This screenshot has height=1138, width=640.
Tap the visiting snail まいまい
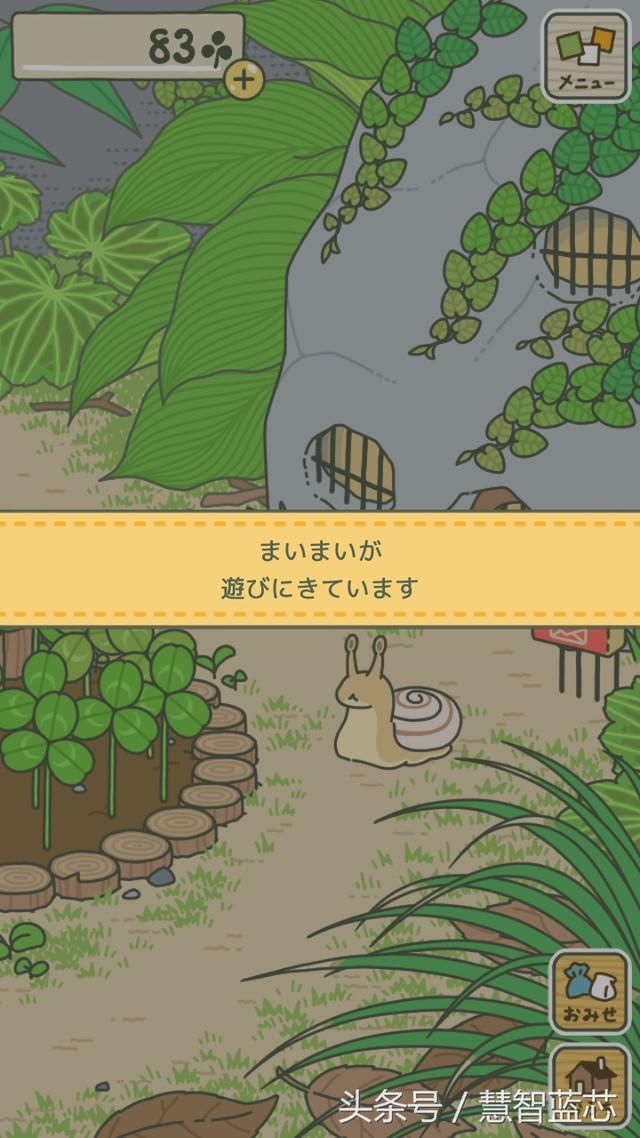pos(395,710)
